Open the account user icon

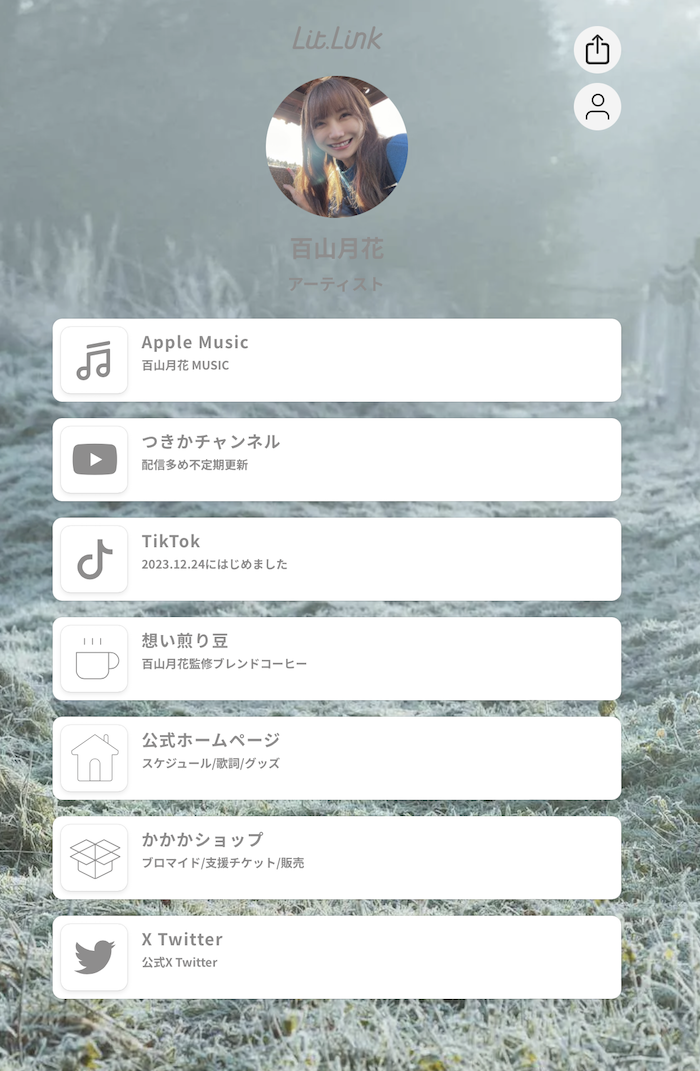tap(597, 107)
